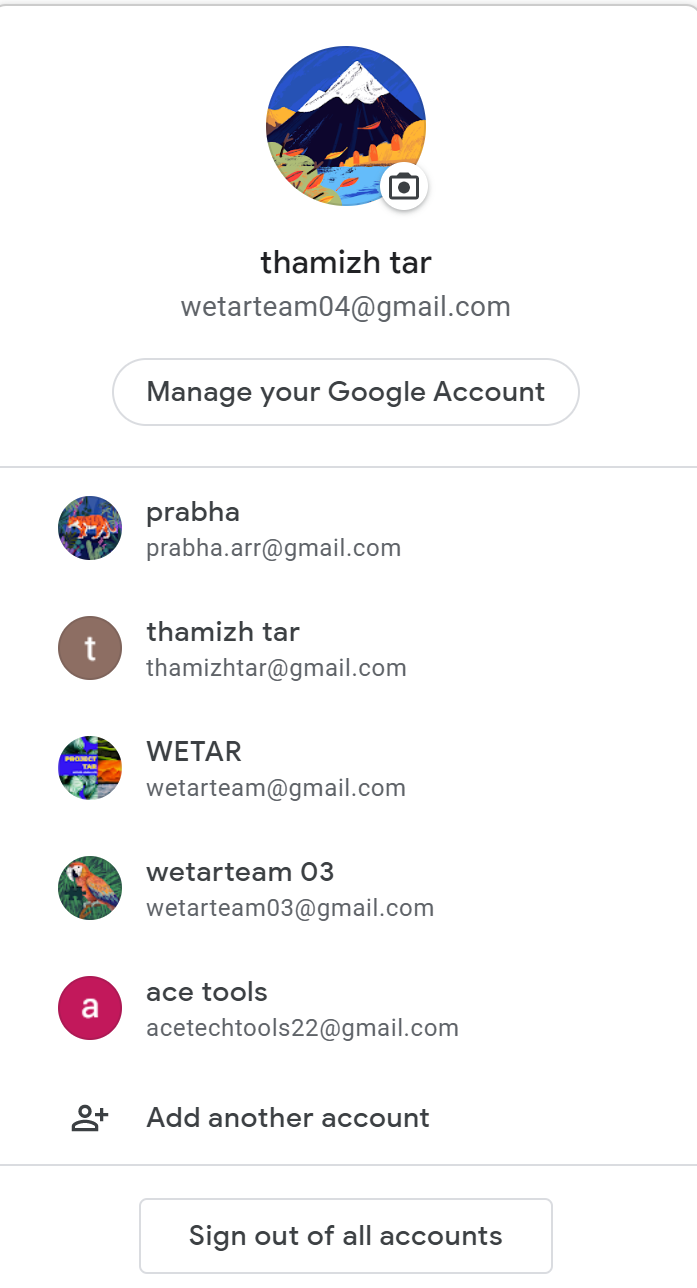Select the thamizhtar@gmail.com account
Screen dimensions: 697x1288
coord(276,649)
